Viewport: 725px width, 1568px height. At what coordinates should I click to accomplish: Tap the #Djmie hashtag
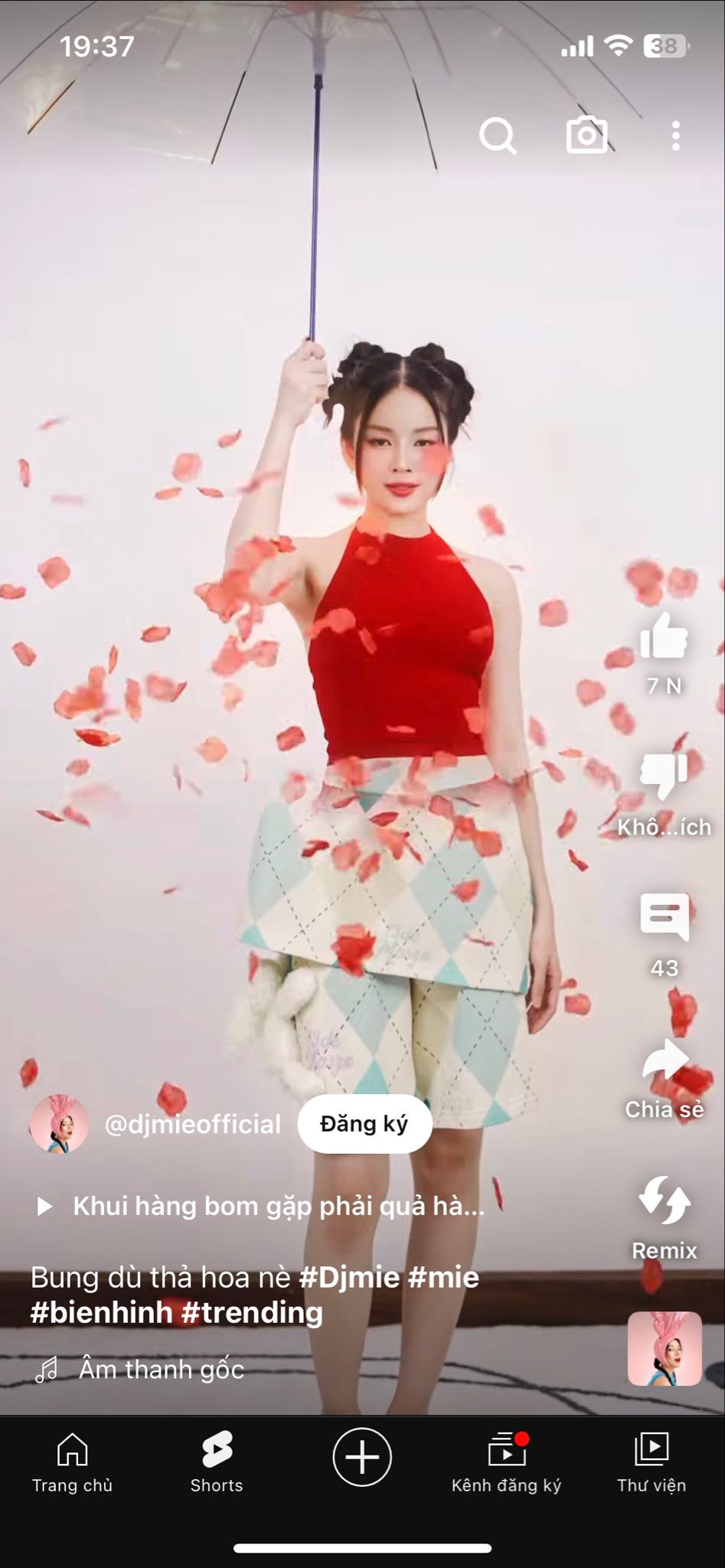coord(349,1277)
